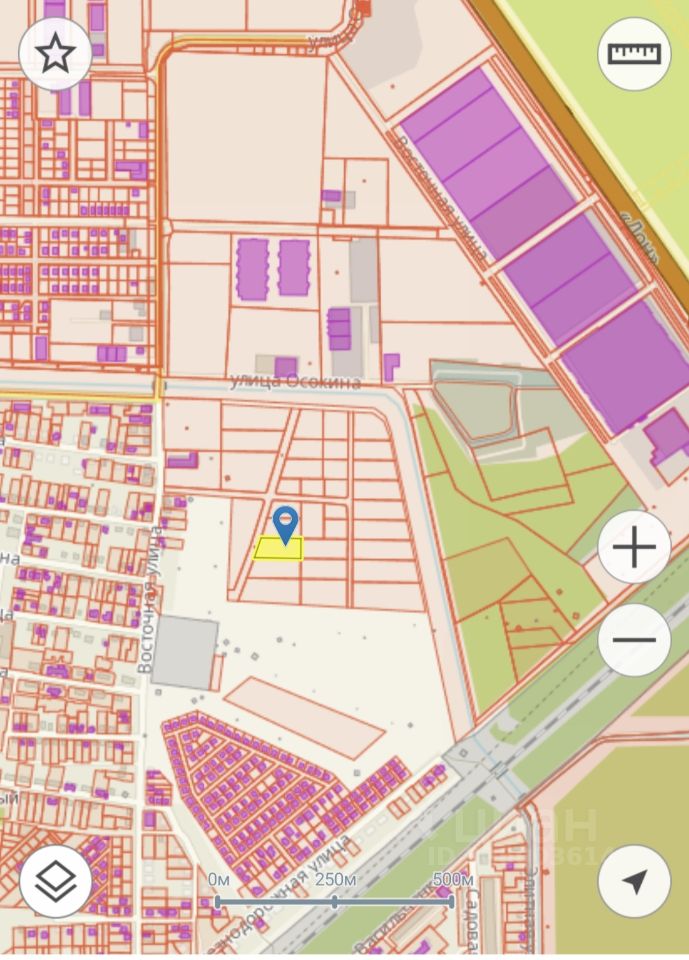Zoom out of the map
Screen dimensions: 689x960
coord(634,640)
